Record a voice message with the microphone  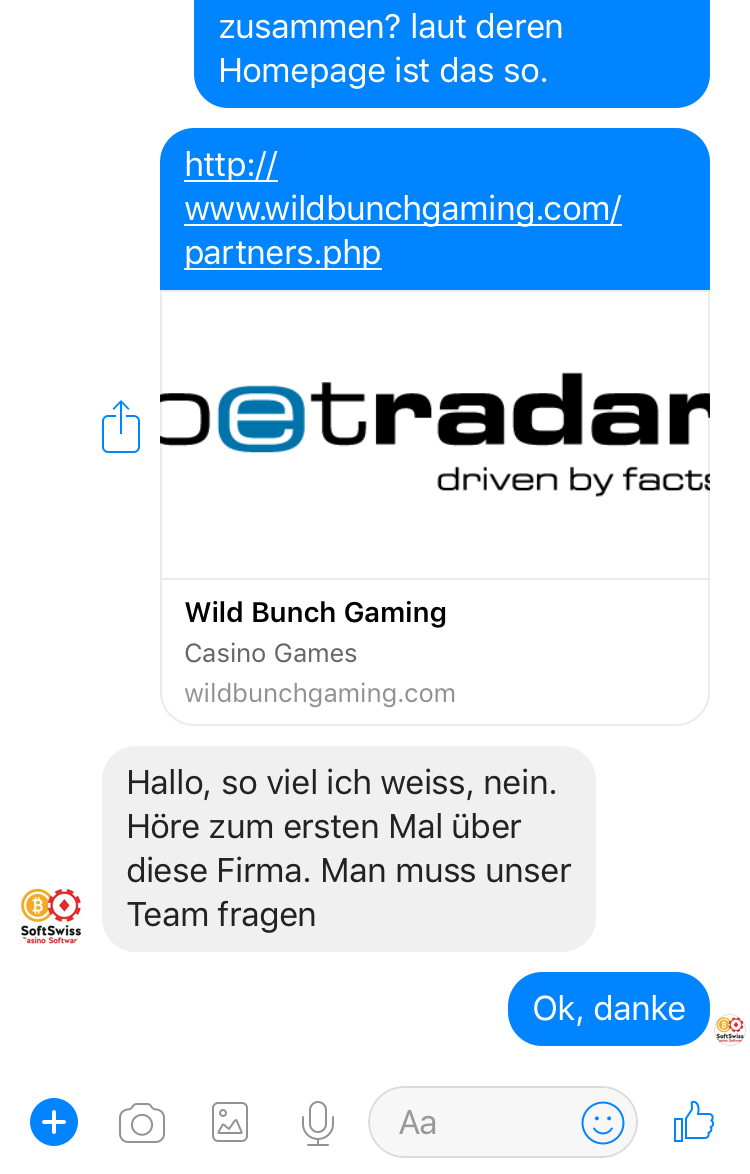point(317,1123)
